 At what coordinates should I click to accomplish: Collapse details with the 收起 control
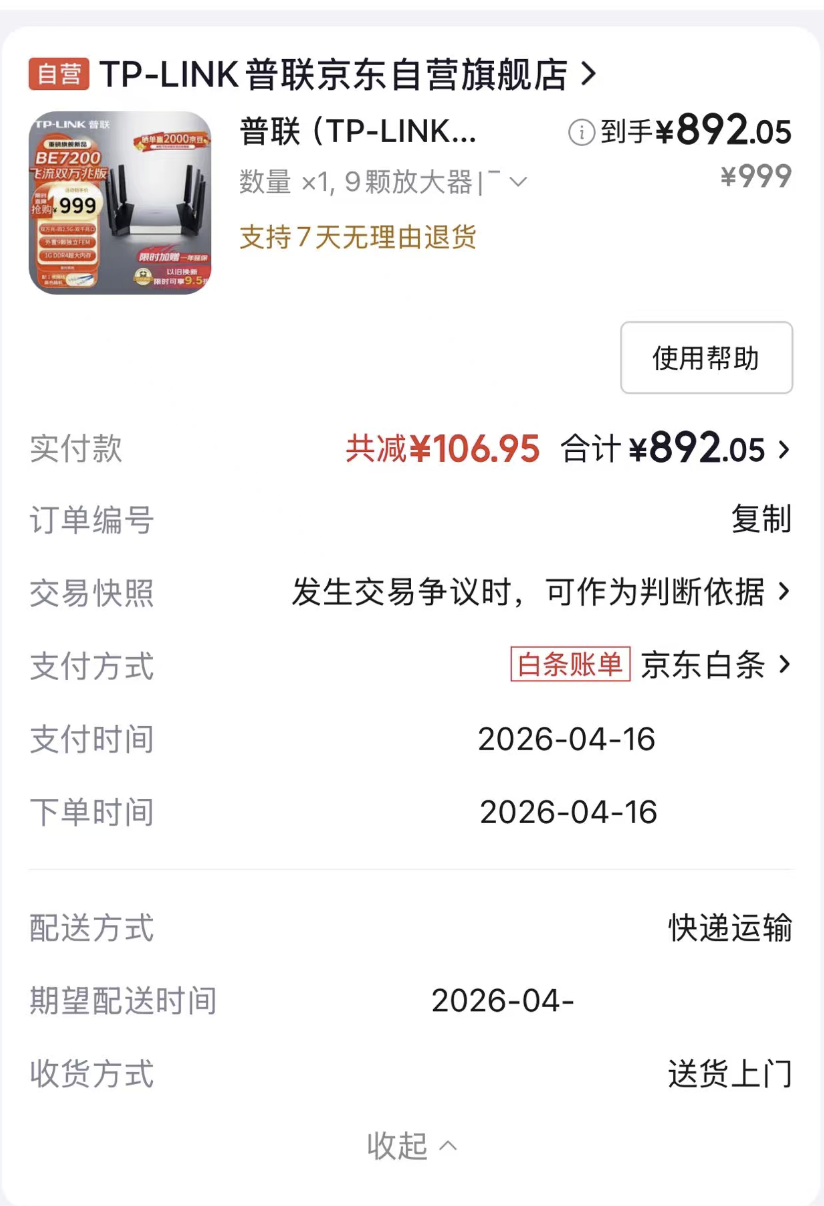click(x=412, y=1146)
